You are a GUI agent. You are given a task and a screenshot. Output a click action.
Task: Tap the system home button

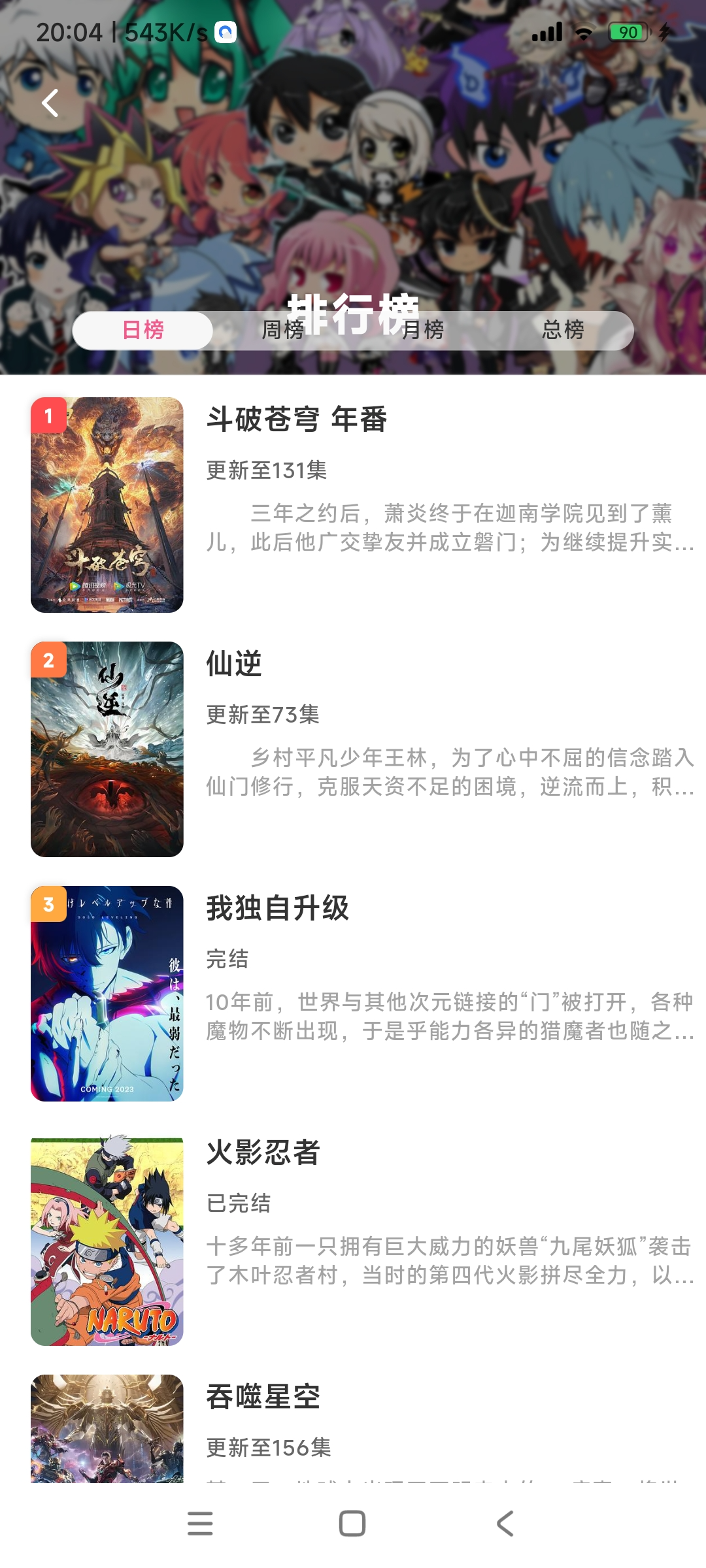click(352, 1524)
